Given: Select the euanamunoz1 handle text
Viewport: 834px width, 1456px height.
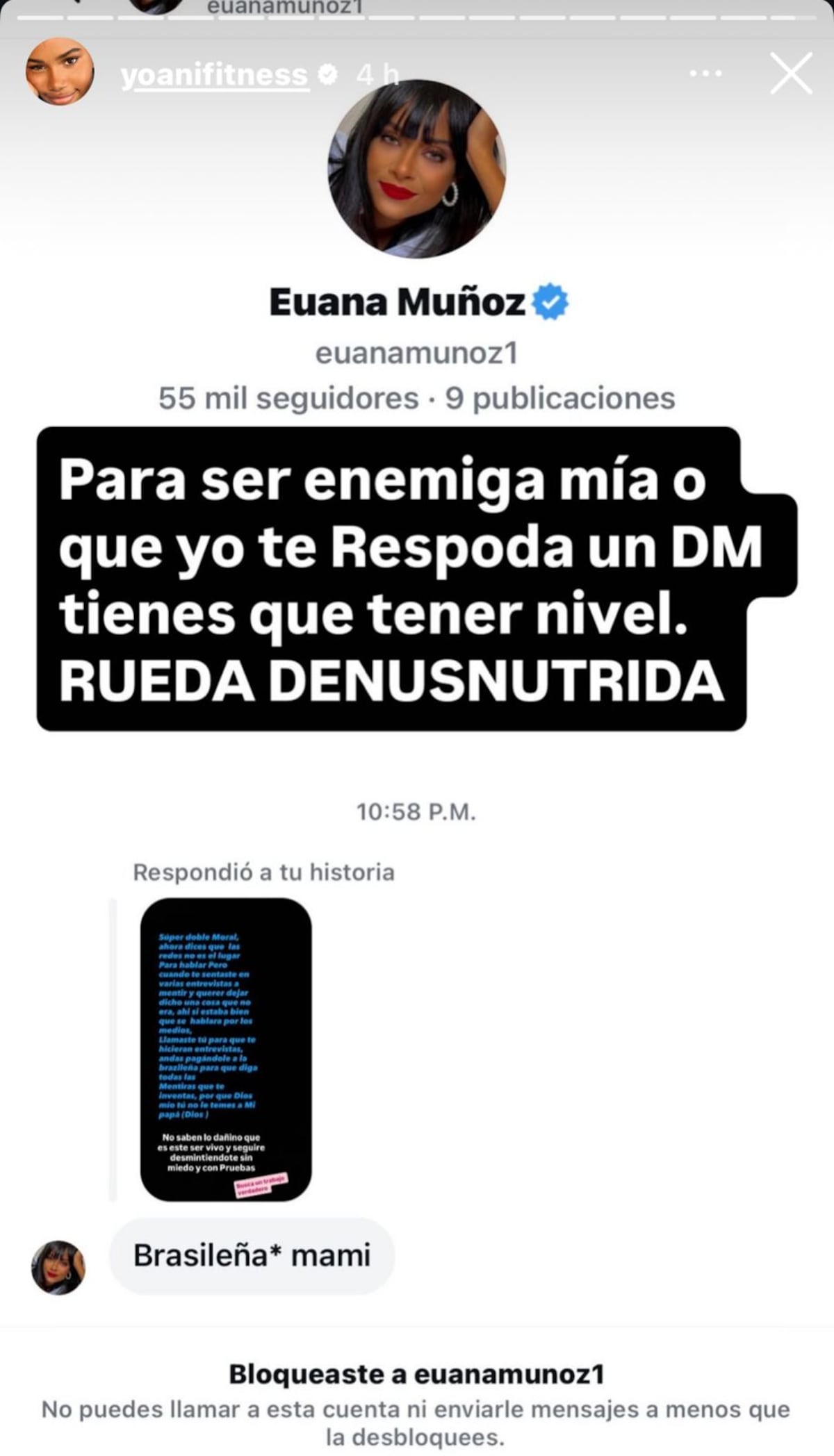Looking at the screenshot, I should click(416, 353).
